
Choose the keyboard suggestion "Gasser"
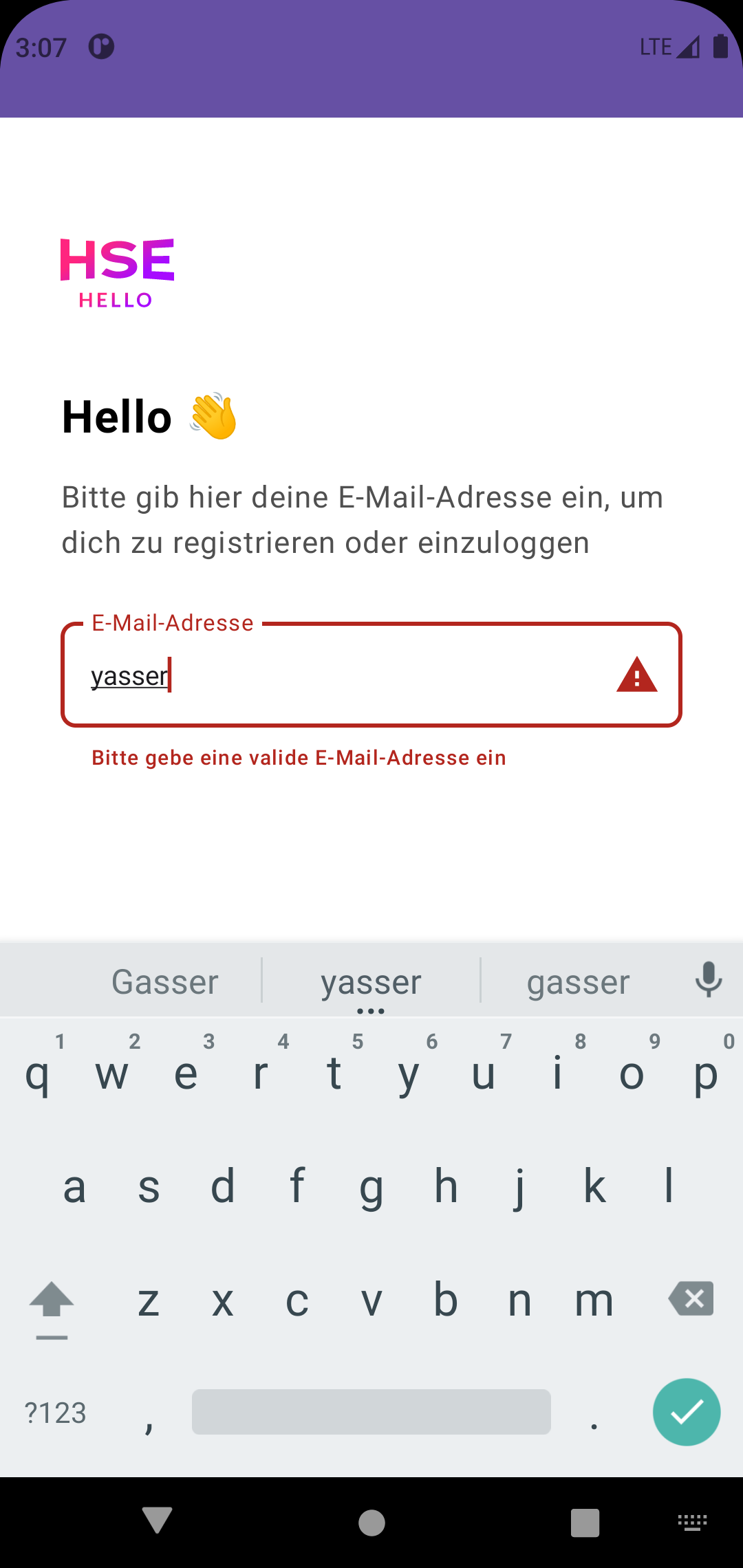pos(165,981)
